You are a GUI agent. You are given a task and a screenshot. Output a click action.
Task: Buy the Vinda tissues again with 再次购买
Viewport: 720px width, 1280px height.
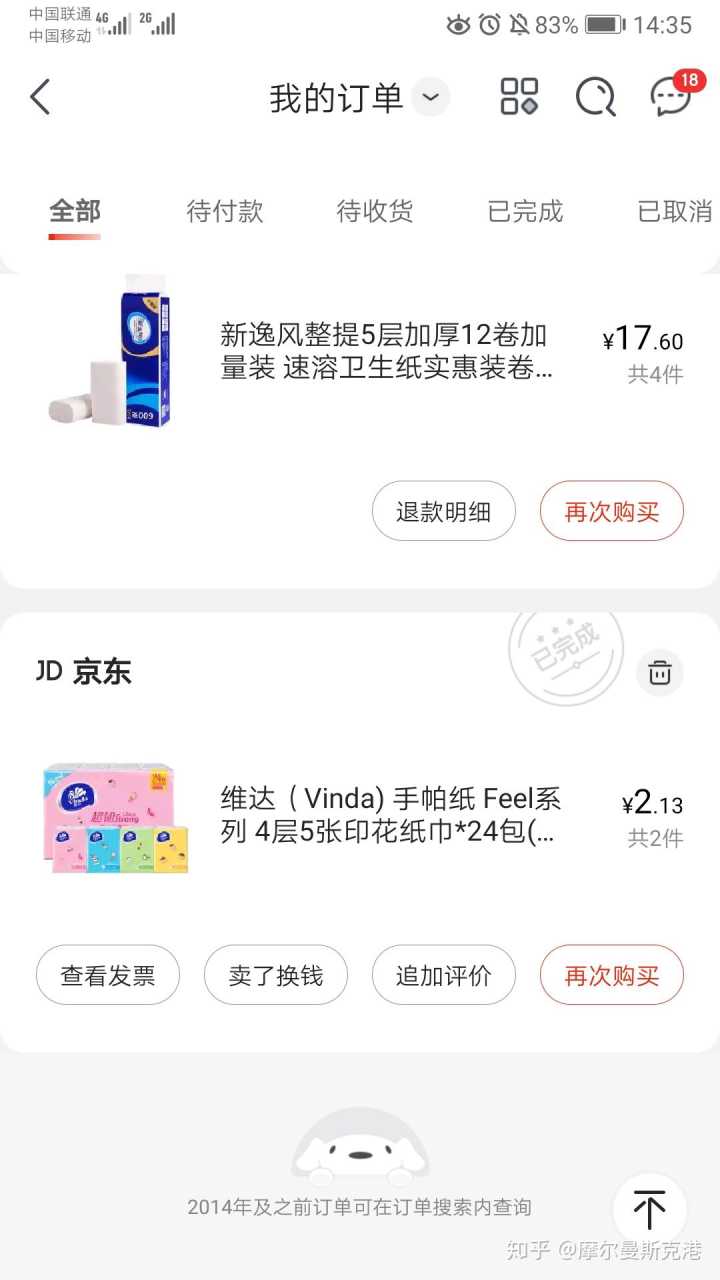pos(612,975)
